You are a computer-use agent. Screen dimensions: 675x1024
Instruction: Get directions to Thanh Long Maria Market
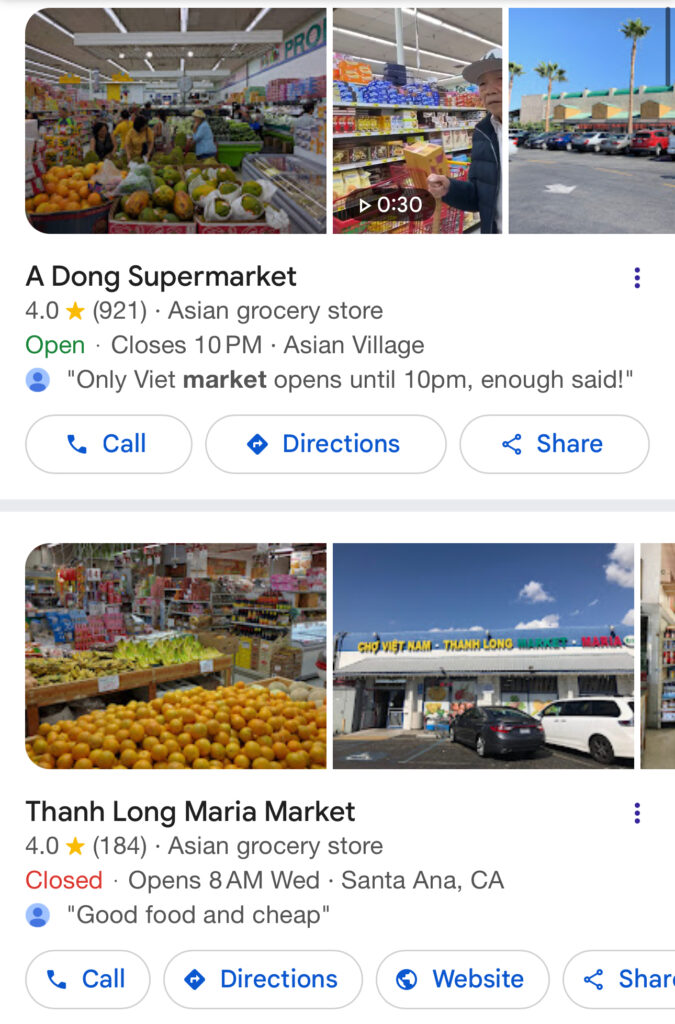coord(263,979)
